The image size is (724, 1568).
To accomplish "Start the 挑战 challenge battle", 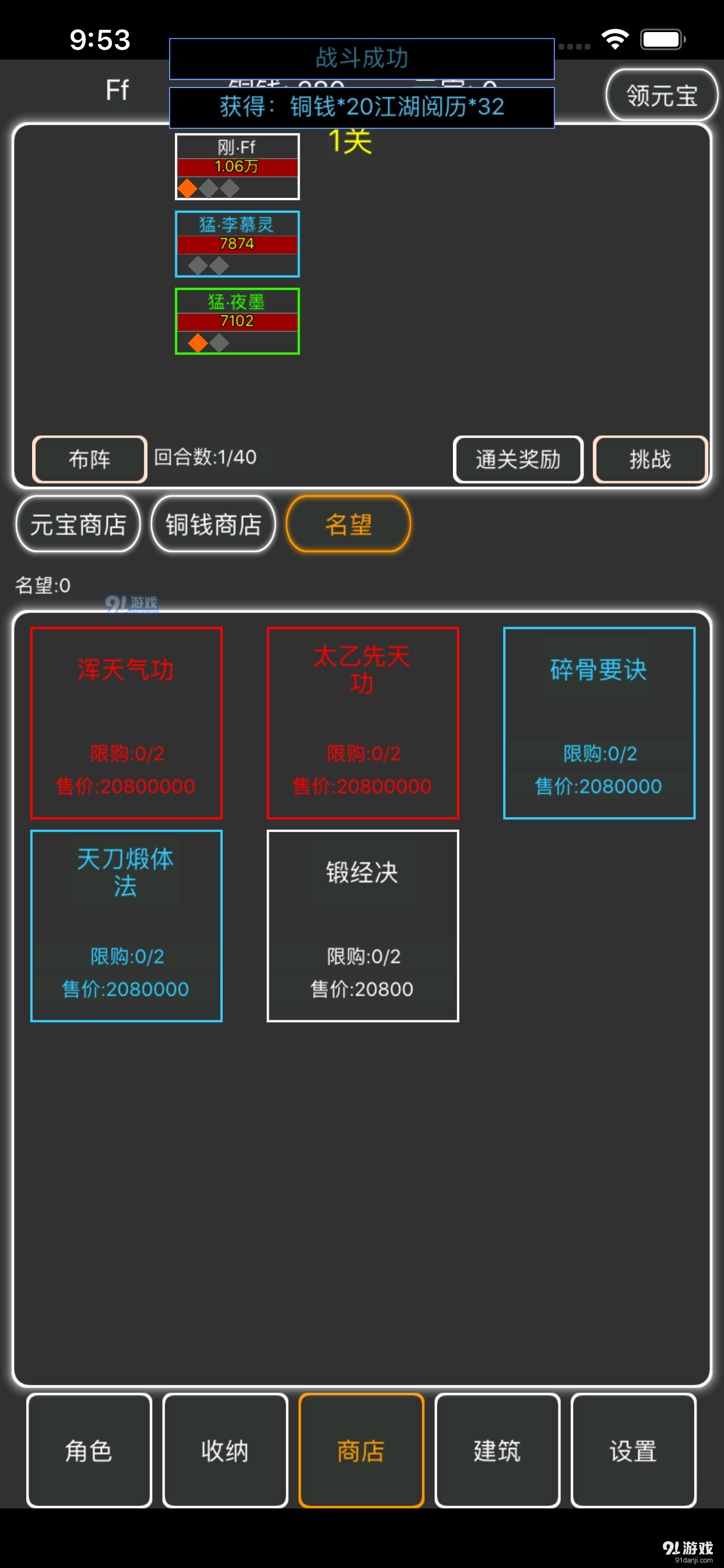I will click(x=650, y=459).
